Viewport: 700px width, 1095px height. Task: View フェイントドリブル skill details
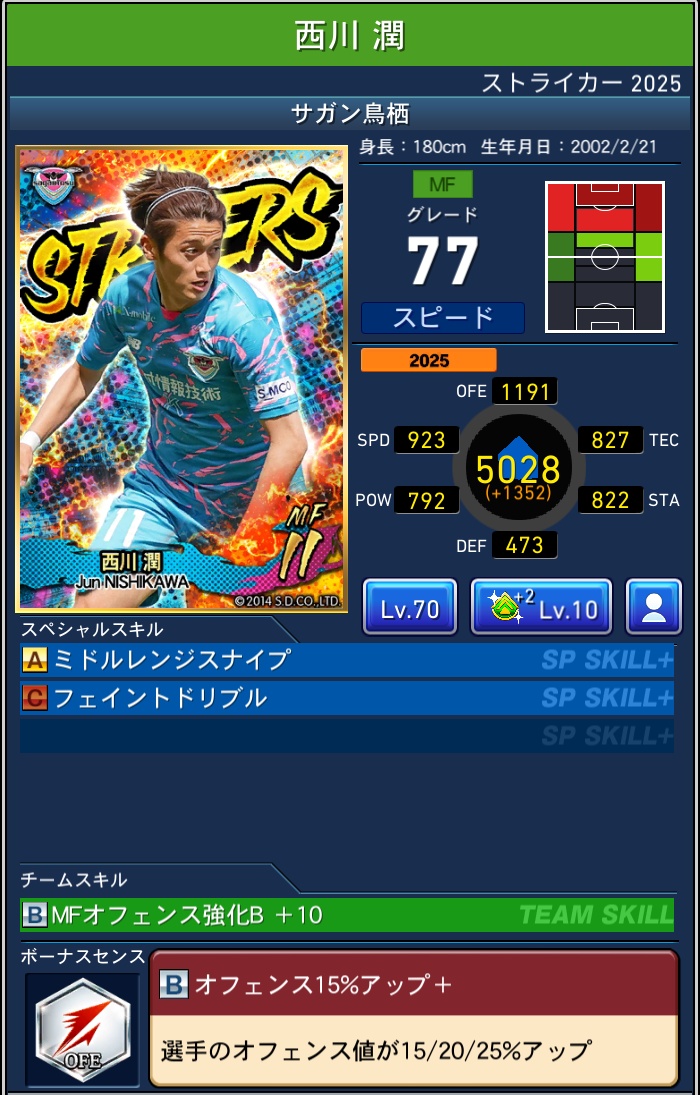pyautogui.click(x=346, y=697)
